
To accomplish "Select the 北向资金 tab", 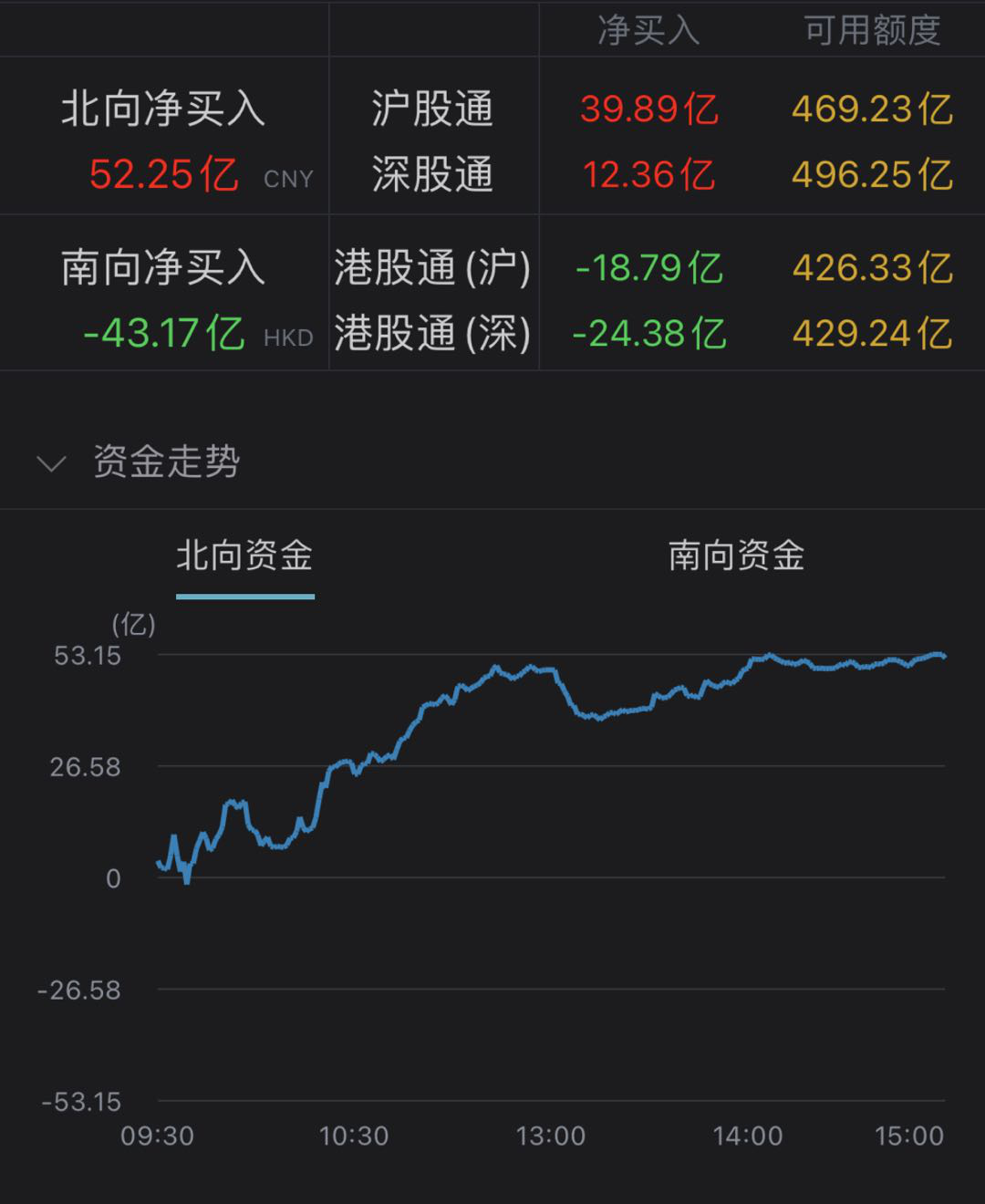I will (244, 555).
